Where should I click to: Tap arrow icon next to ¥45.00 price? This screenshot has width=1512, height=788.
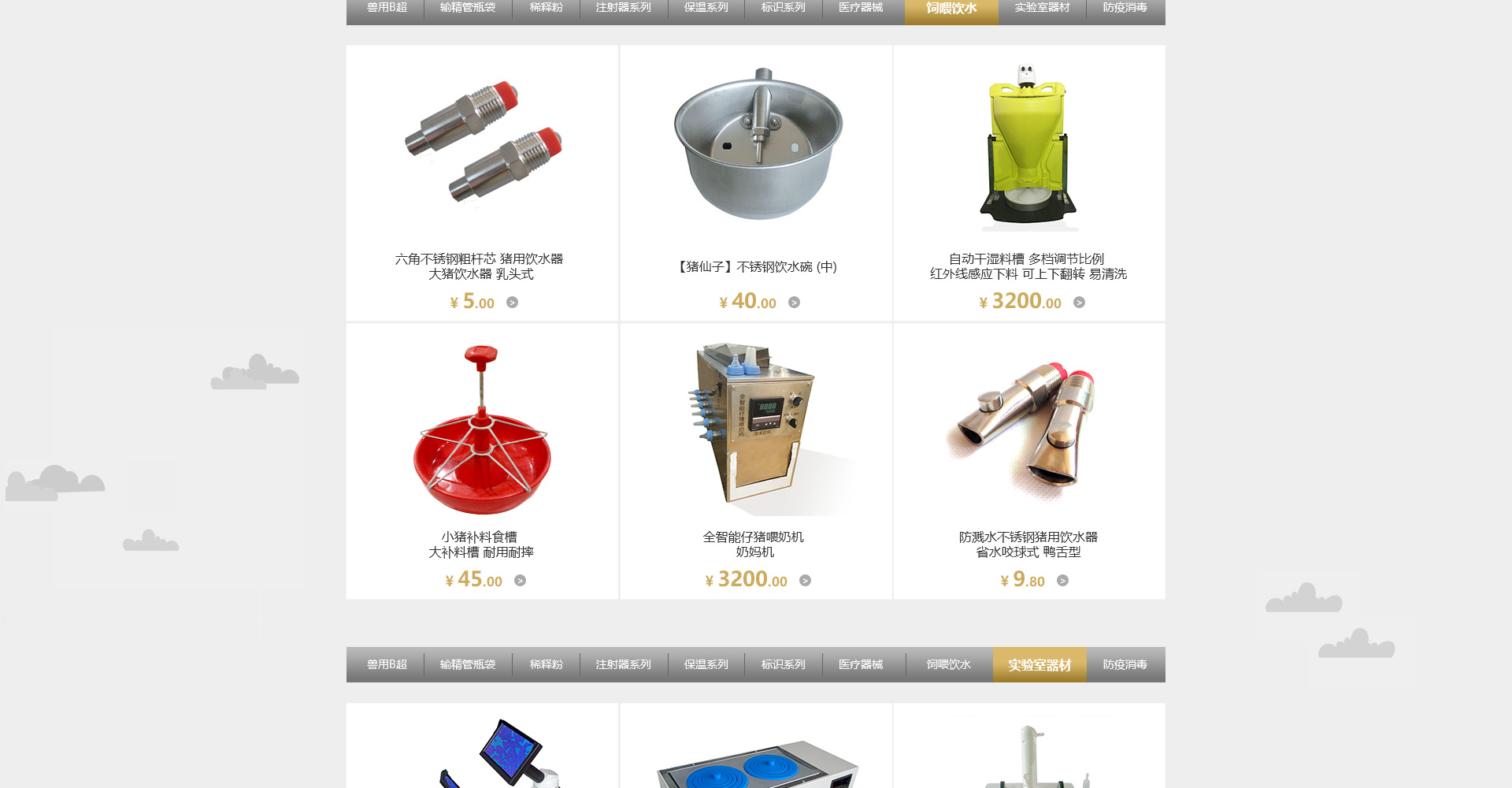pos(520,581)
